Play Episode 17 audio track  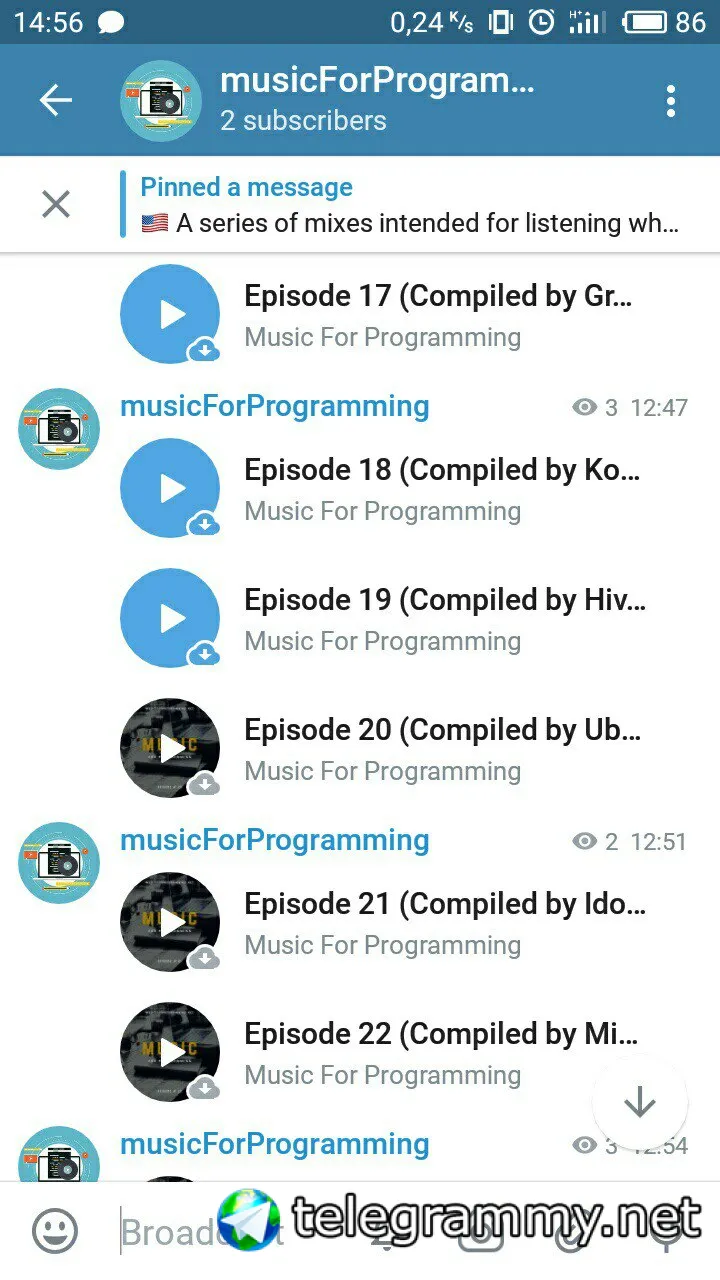click(170, 314)
